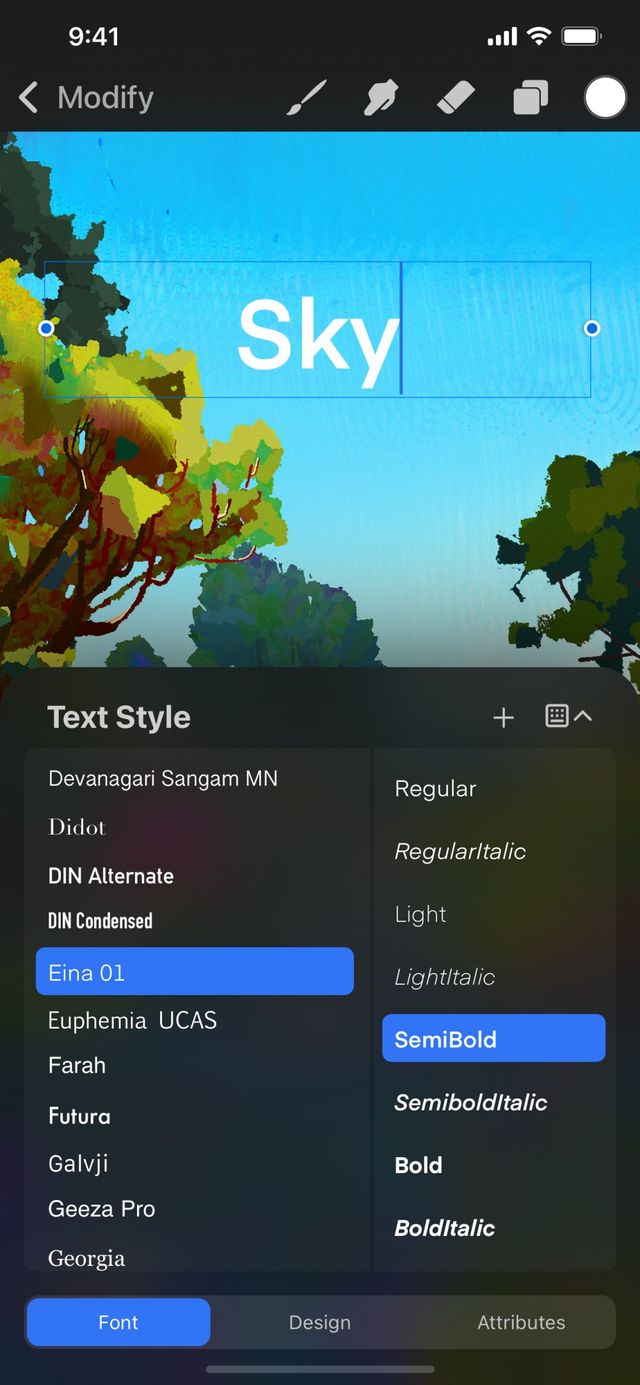Apply the SemiboldItalic style
This screenshot has width=640, height=1385.
coord(470,1102)
